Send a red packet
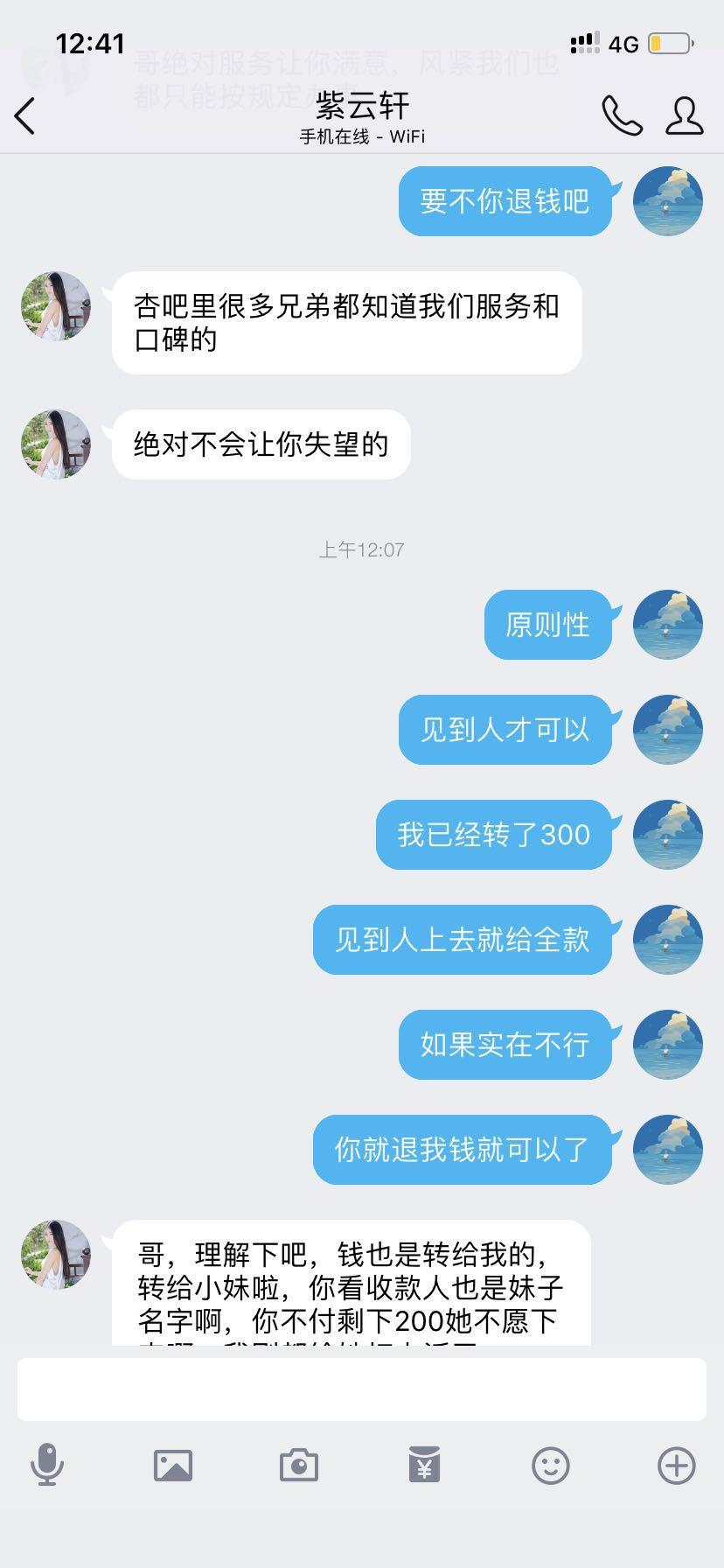The height and width of the screenshot is (1568, 724). click(424, 1465)
